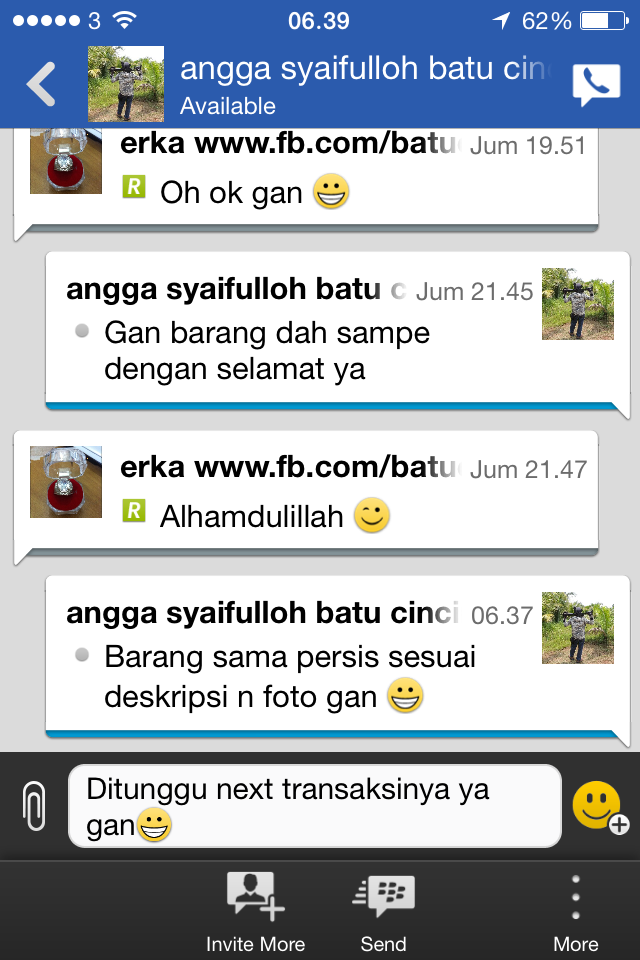Start a voice call with angga
640x960 pixels.
(x=596, y=85)
